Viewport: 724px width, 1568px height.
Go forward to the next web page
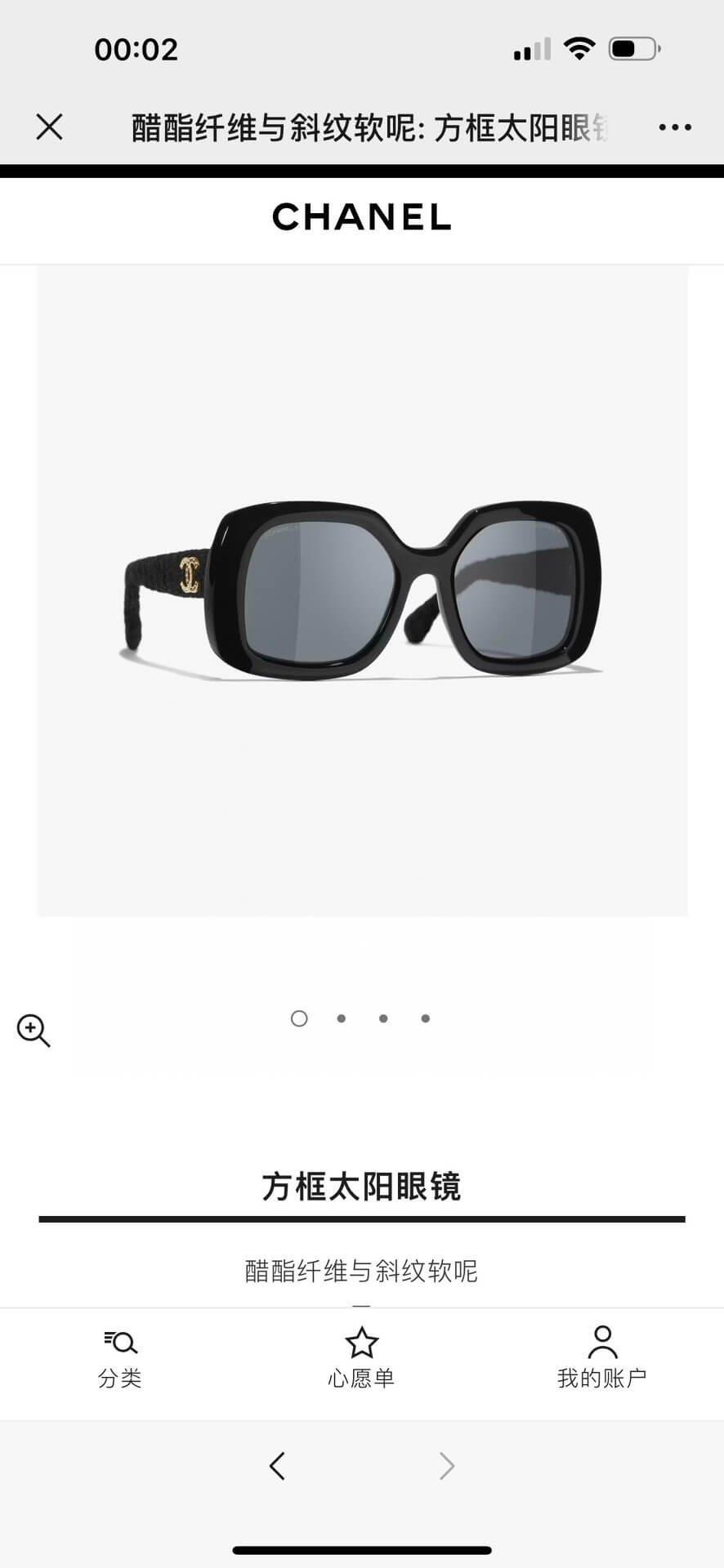coord(446,1466)
